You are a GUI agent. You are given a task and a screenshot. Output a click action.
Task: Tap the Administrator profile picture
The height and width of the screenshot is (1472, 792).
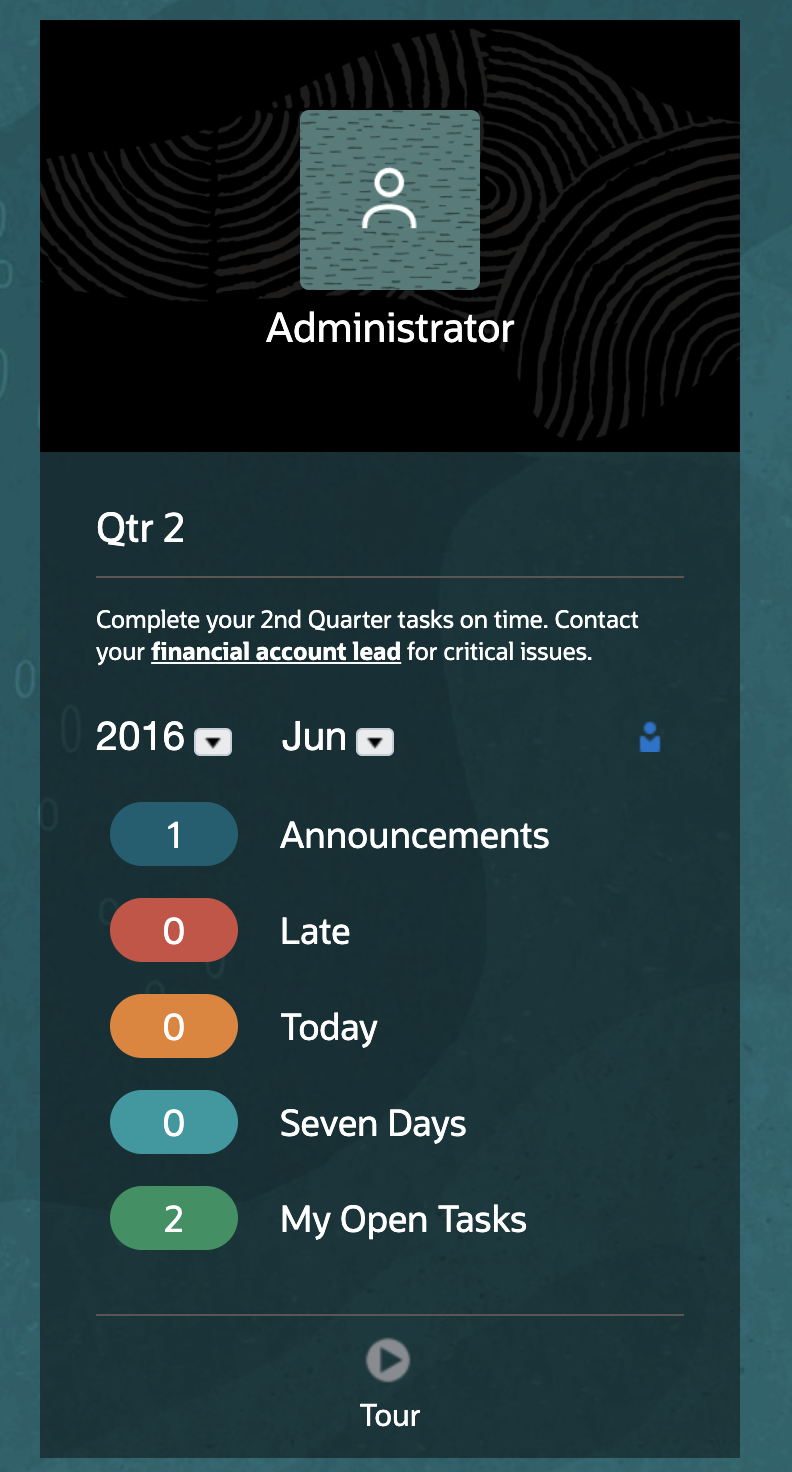click(390, 200)
